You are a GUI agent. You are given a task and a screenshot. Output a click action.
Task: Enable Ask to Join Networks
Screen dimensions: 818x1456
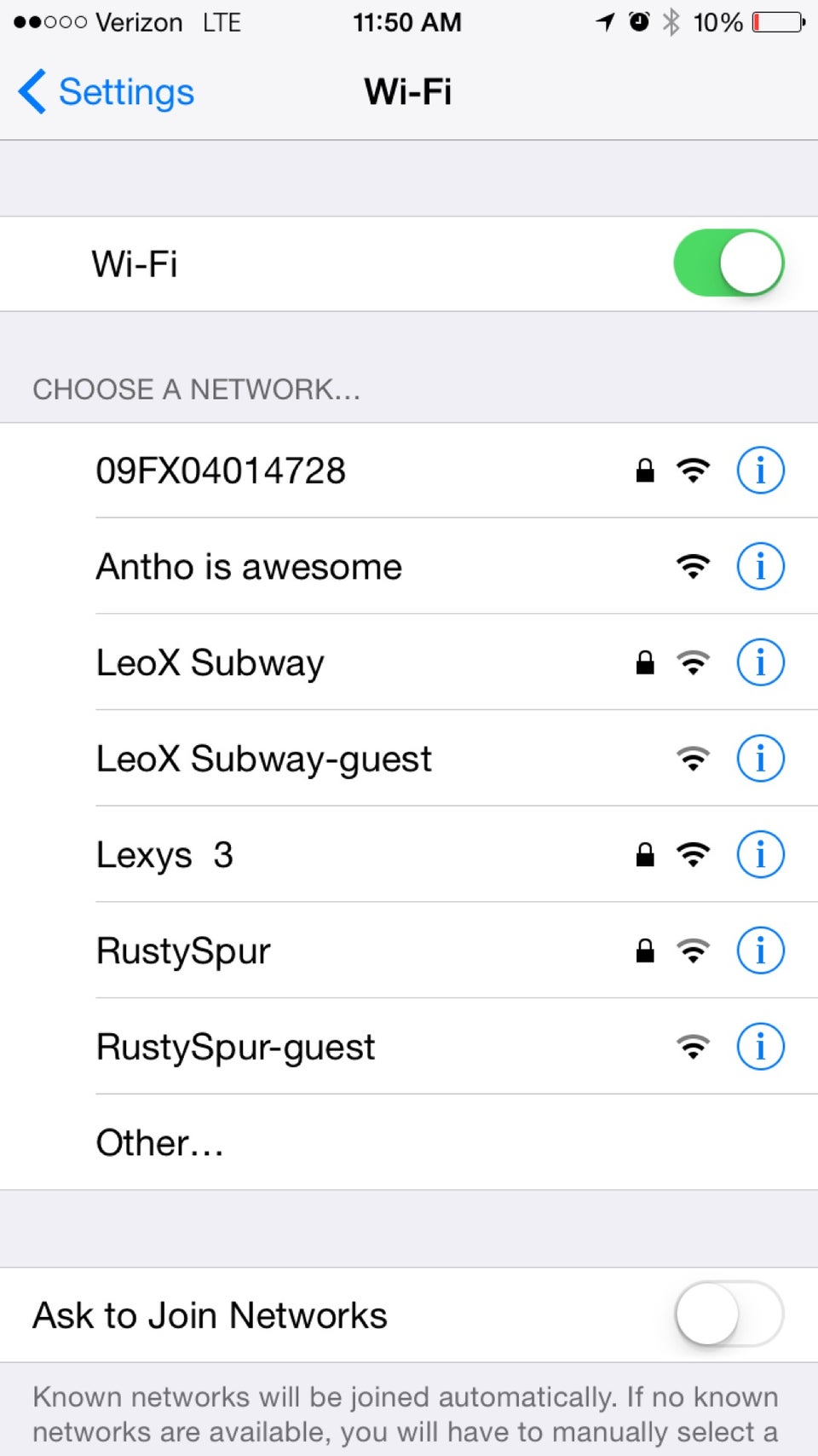[729, 1314]
